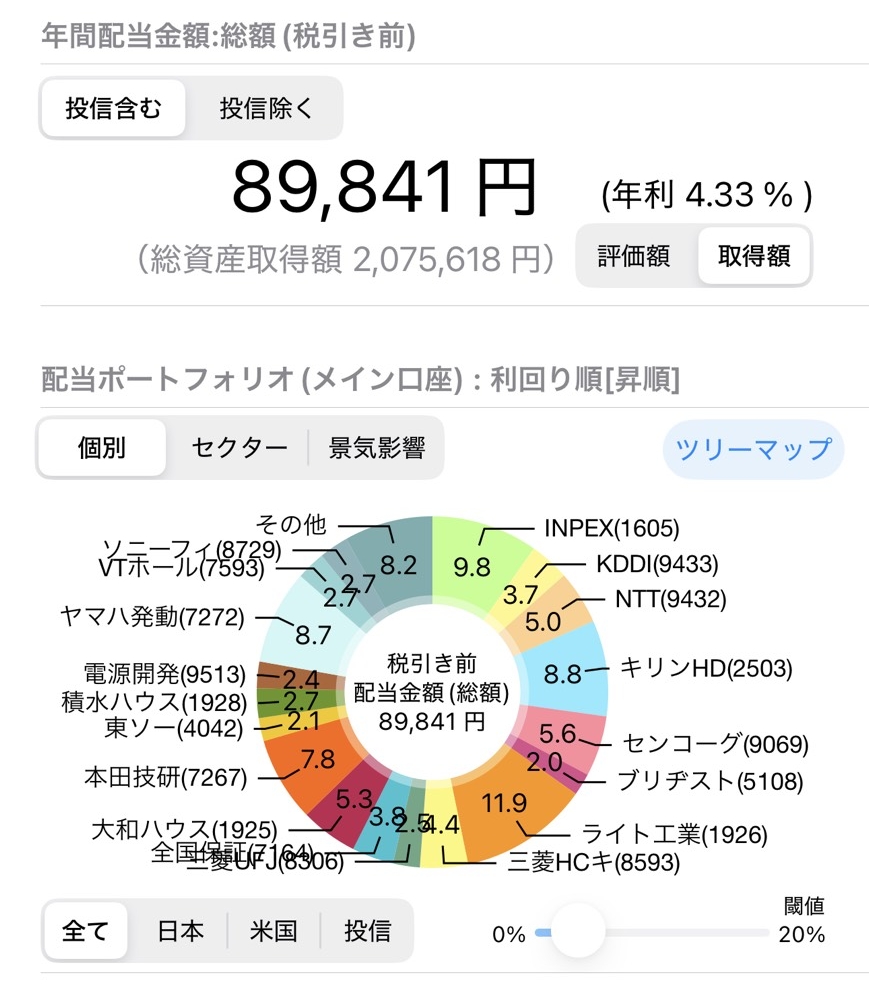Select the 全て filter
869x999 pixels.
click(x=85, y=930)
